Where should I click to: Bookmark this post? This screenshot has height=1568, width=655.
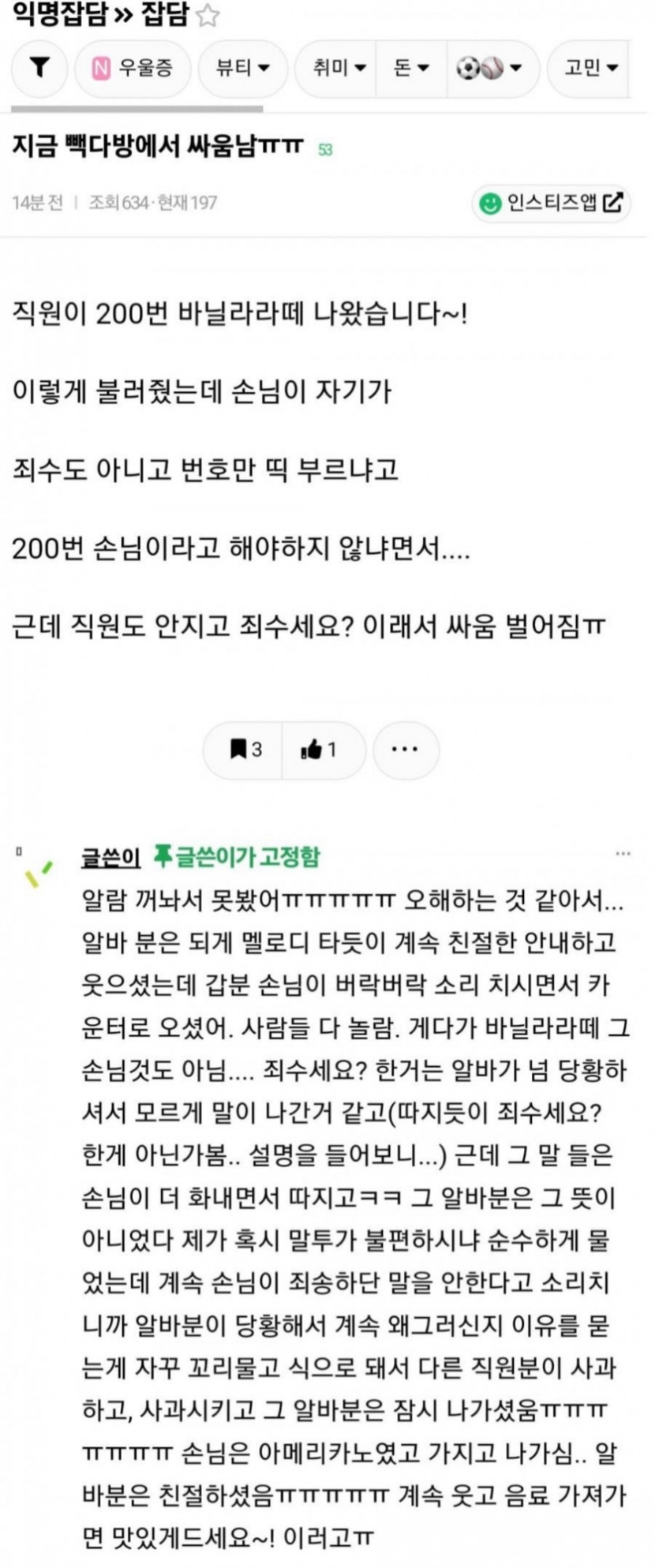(245, 749)
